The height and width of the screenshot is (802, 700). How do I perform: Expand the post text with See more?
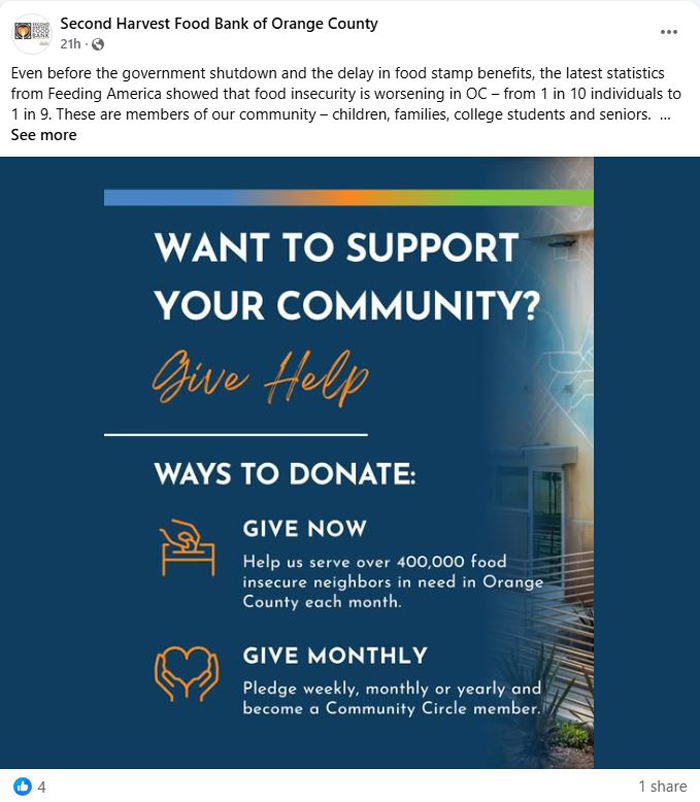pos(44,135)
